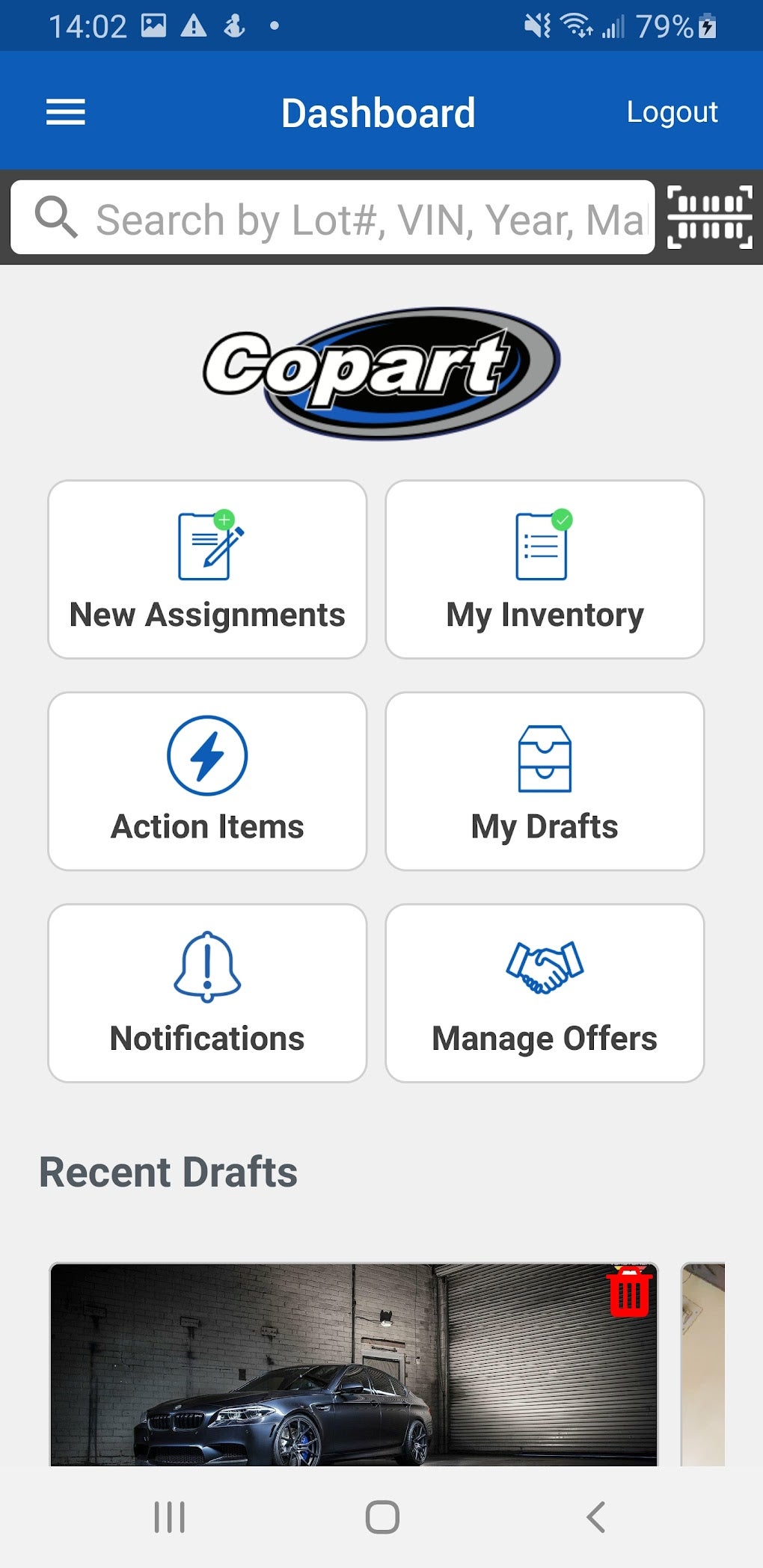The width and height of the screenshot is (763, 1568).
Task: Tap the Dashboard title
Action: pyautogui.click(x=379, y=112)
